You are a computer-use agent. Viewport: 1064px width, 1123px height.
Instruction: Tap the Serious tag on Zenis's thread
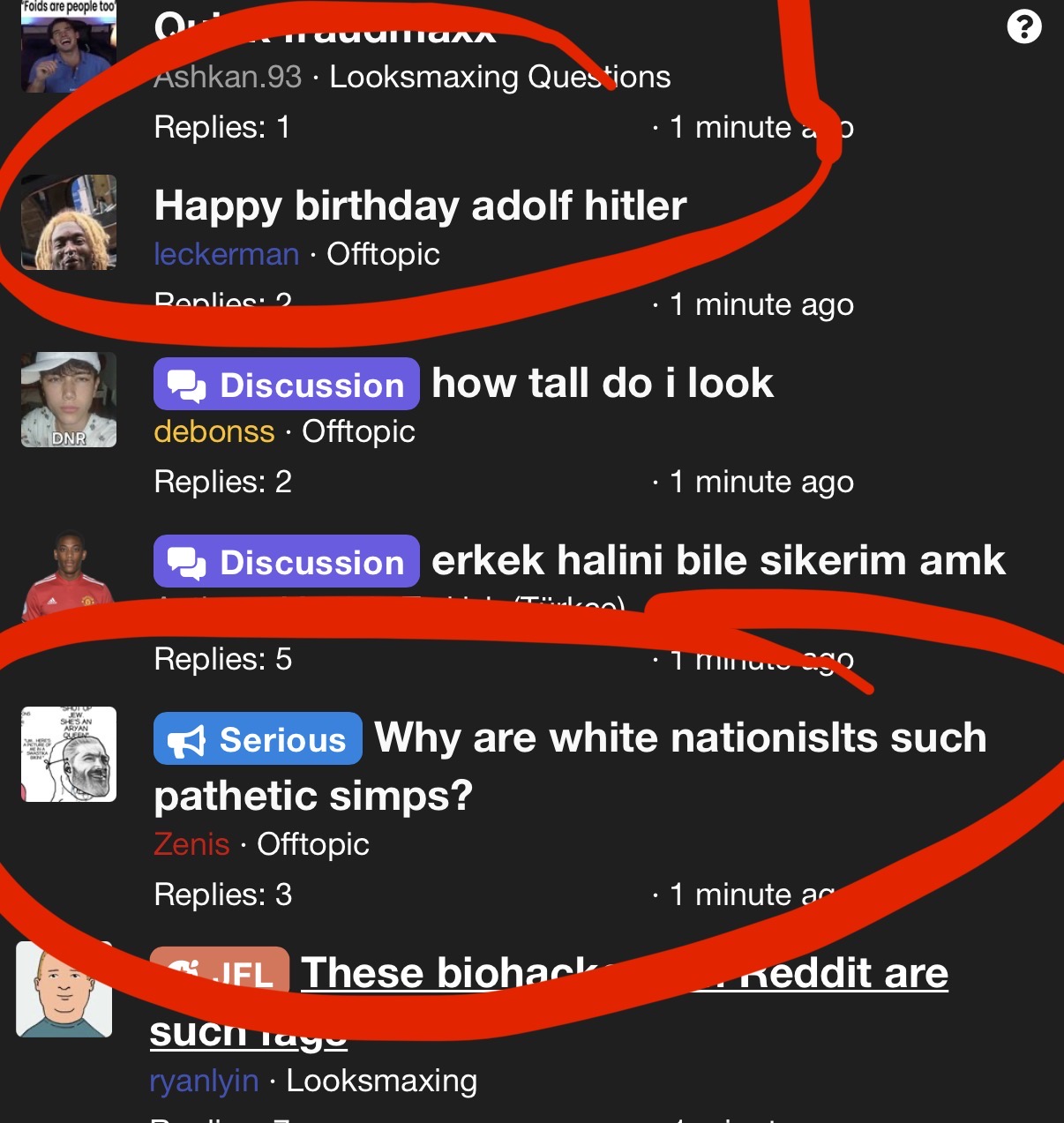(258, 739)
